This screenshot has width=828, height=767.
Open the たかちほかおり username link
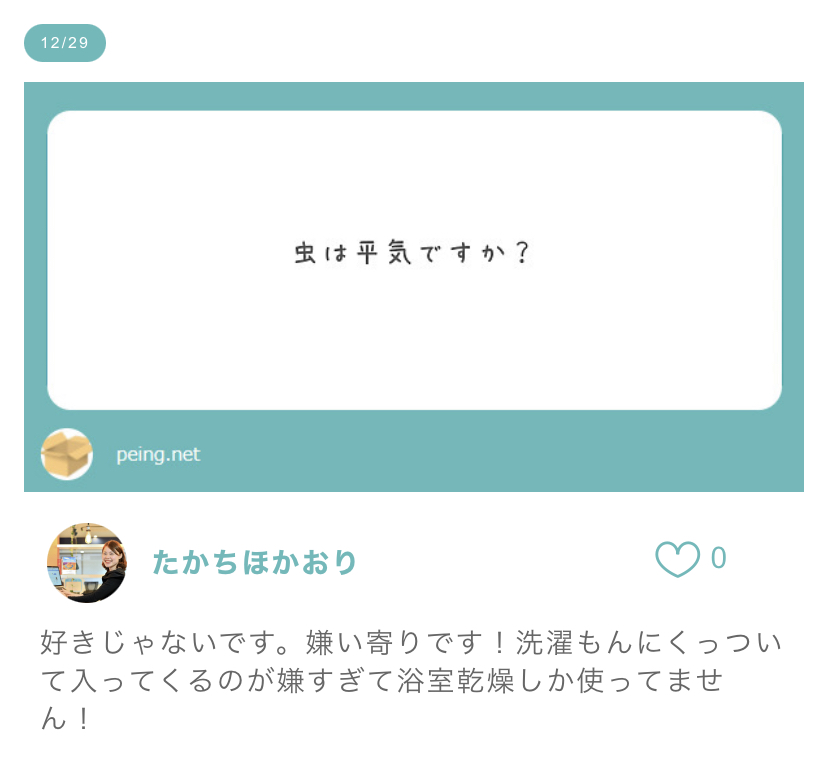254,562
